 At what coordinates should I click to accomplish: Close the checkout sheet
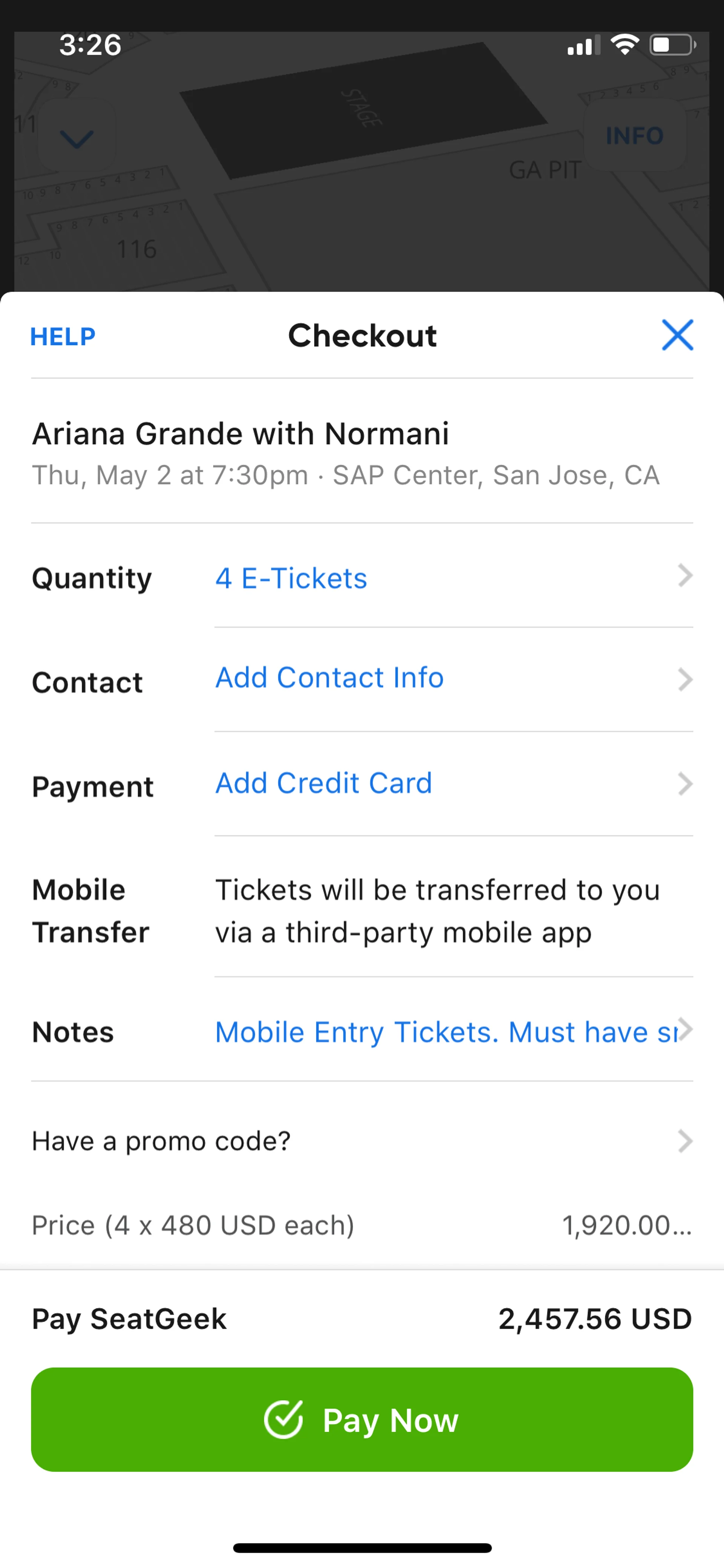[x=677, y=335]
